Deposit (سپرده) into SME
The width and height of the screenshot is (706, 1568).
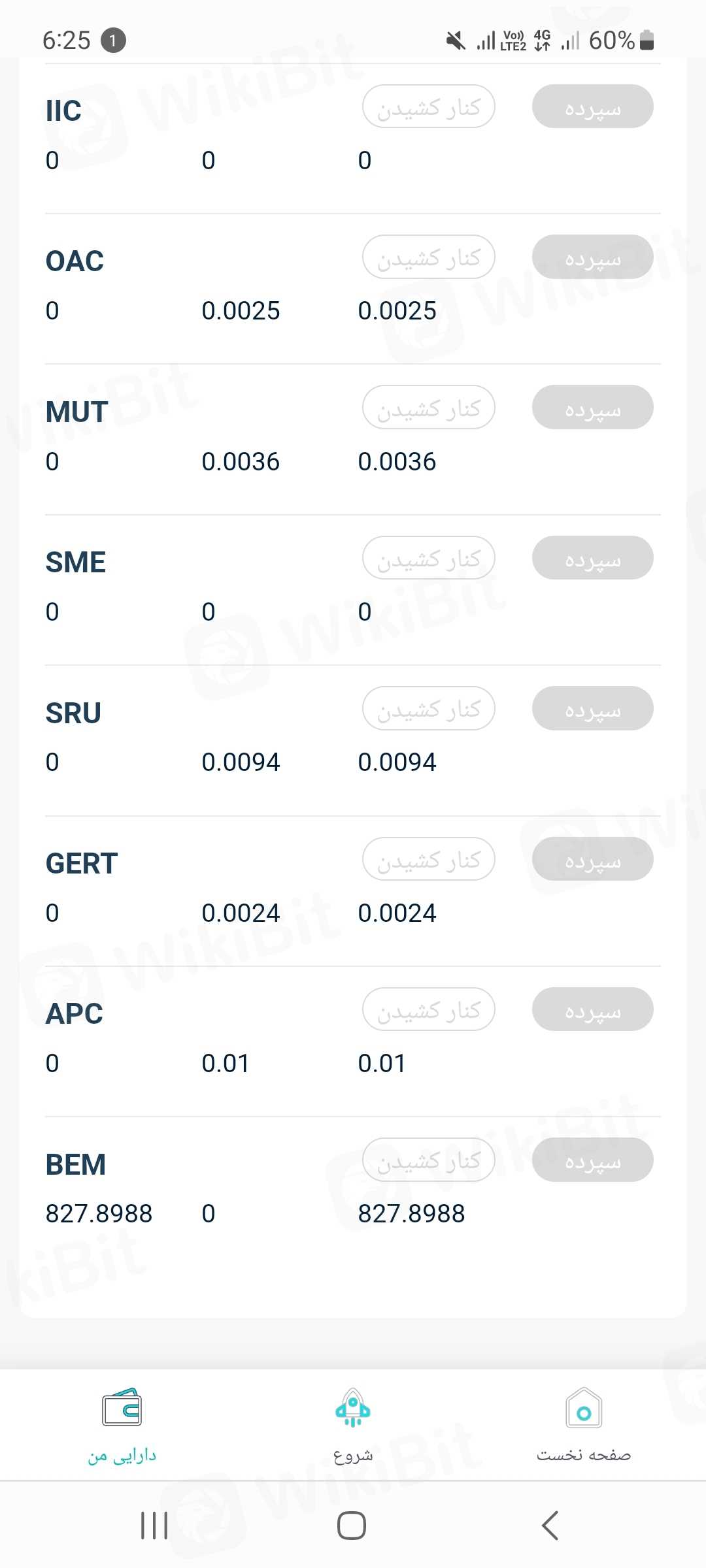(x=592, y=558)
